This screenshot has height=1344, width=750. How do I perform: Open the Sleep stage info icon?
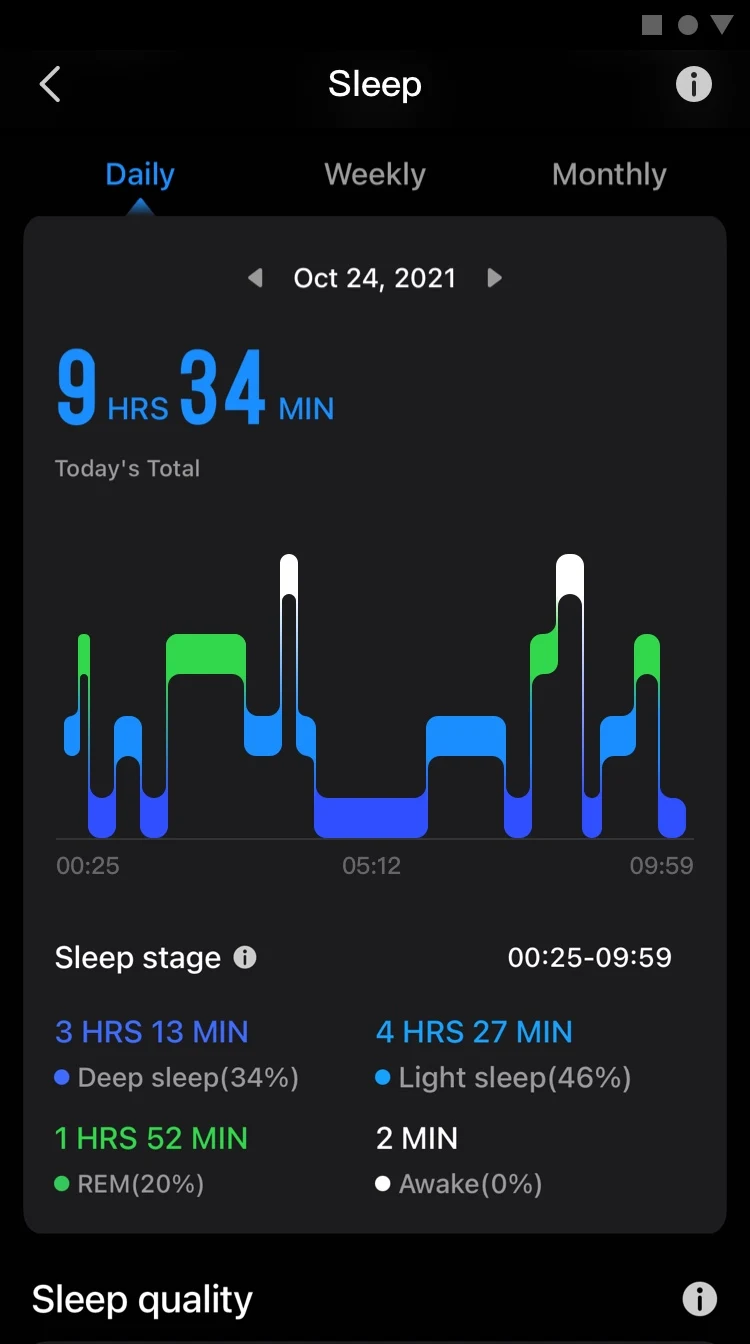(245, 957)
